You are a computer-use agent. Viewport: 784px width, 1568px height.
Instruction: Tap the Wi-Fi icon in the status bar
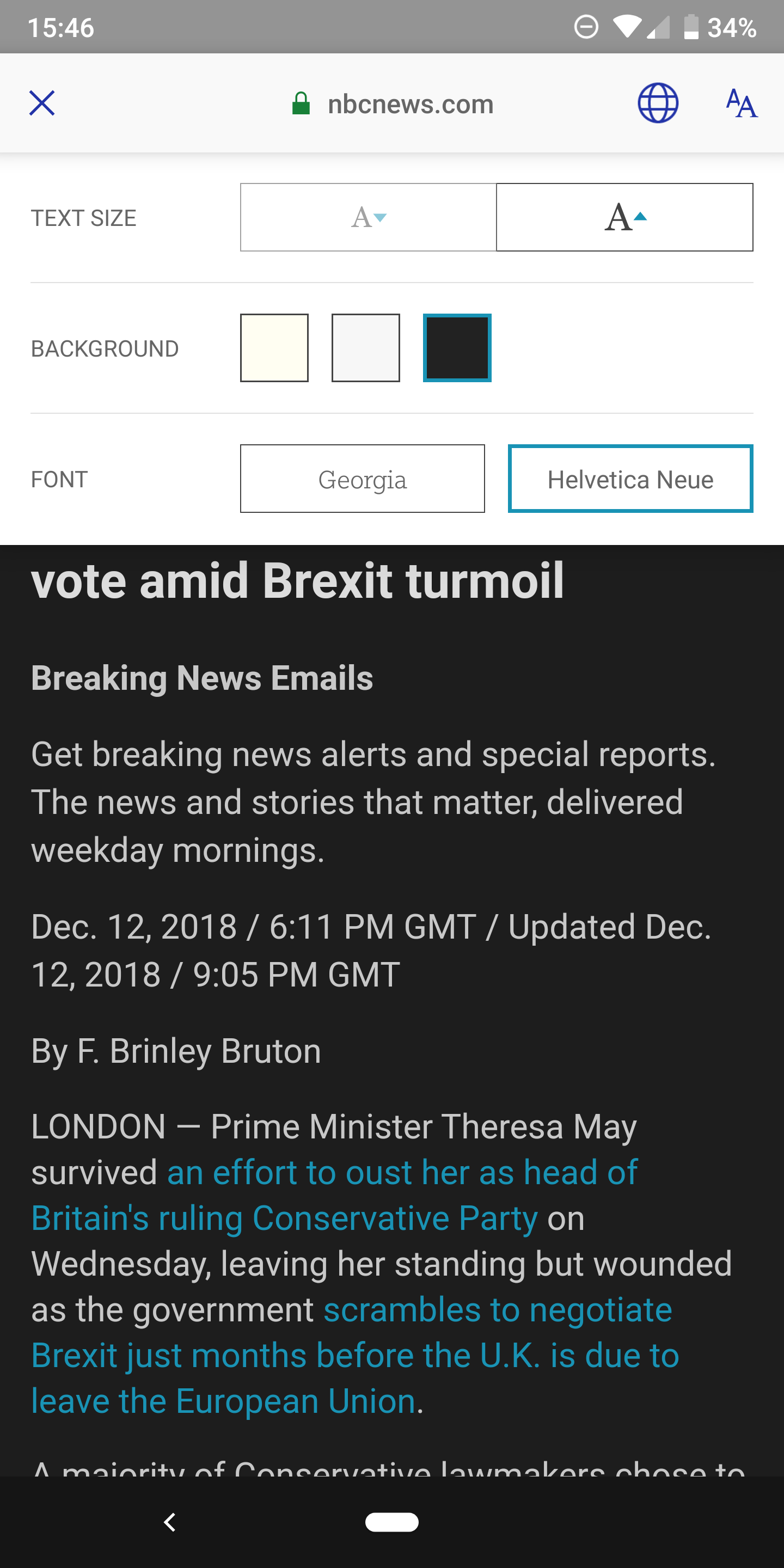627,26
